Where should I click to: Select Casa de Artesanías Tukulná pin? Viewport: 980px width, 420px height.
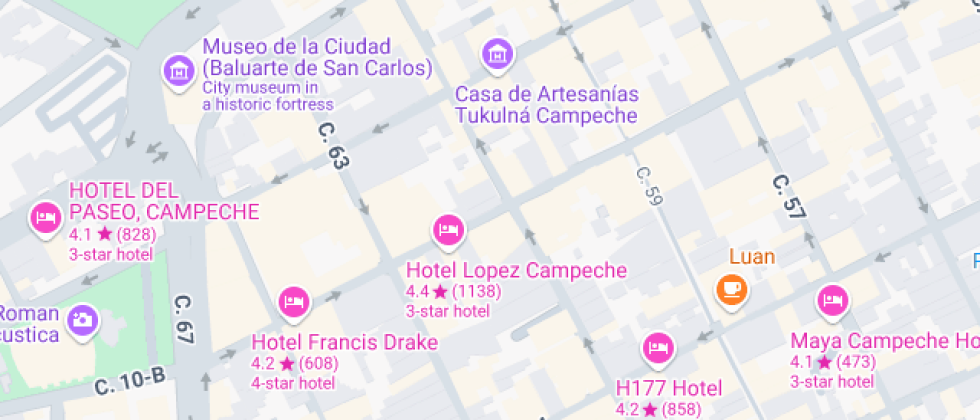496,53
